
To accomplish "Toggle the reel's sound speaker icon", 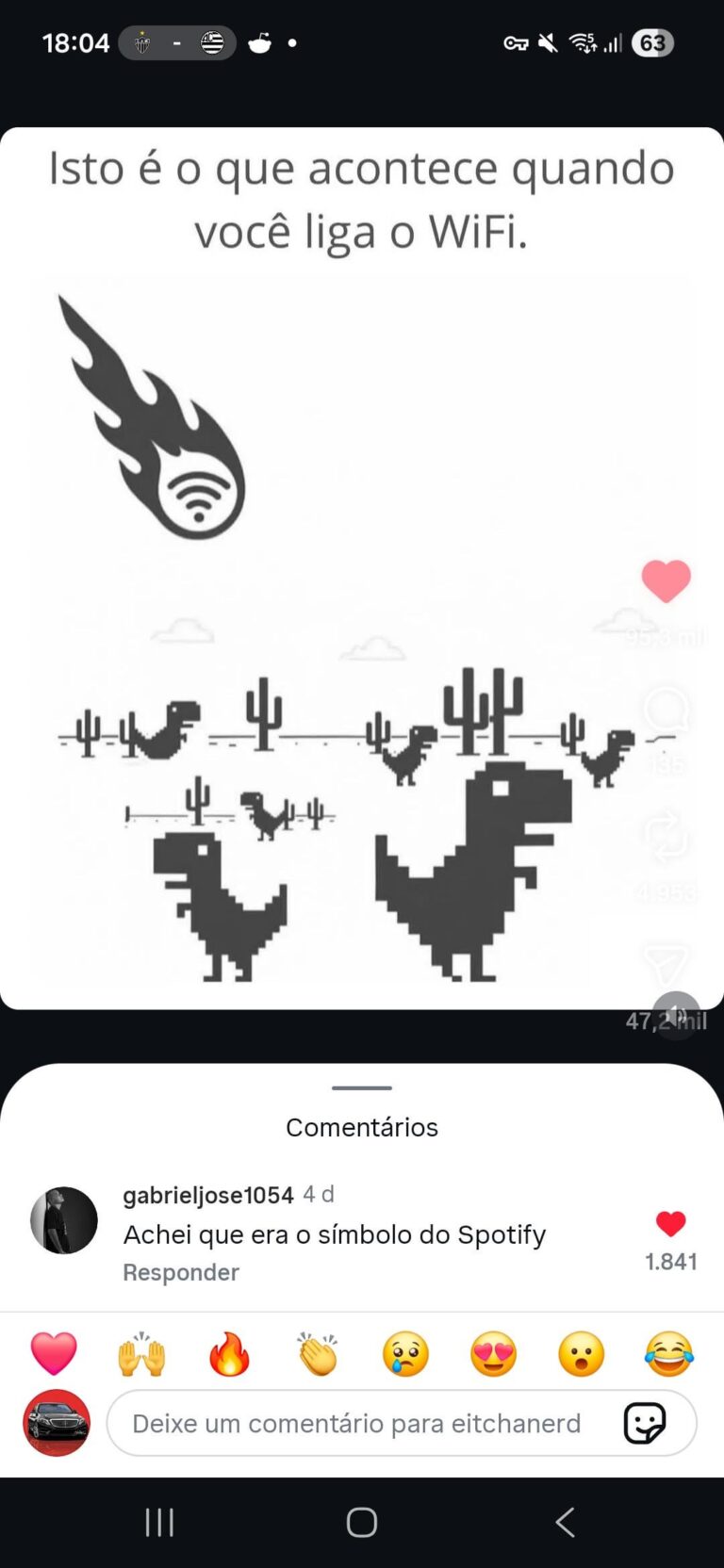I will 676,1015.
